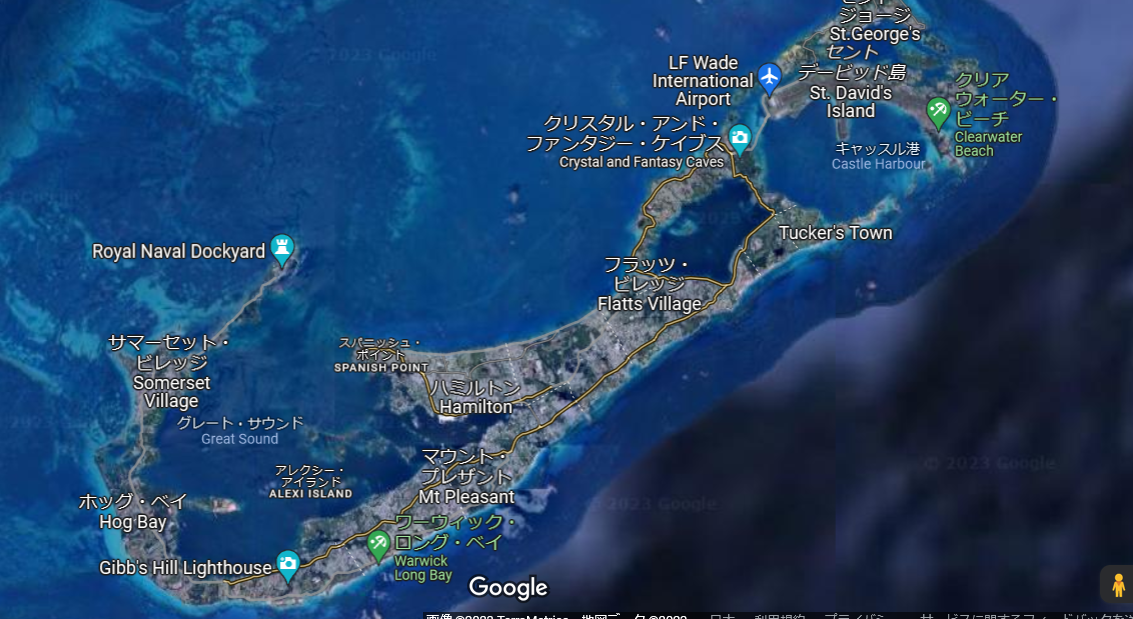Activate the Street View pegman

(1117, 585)
